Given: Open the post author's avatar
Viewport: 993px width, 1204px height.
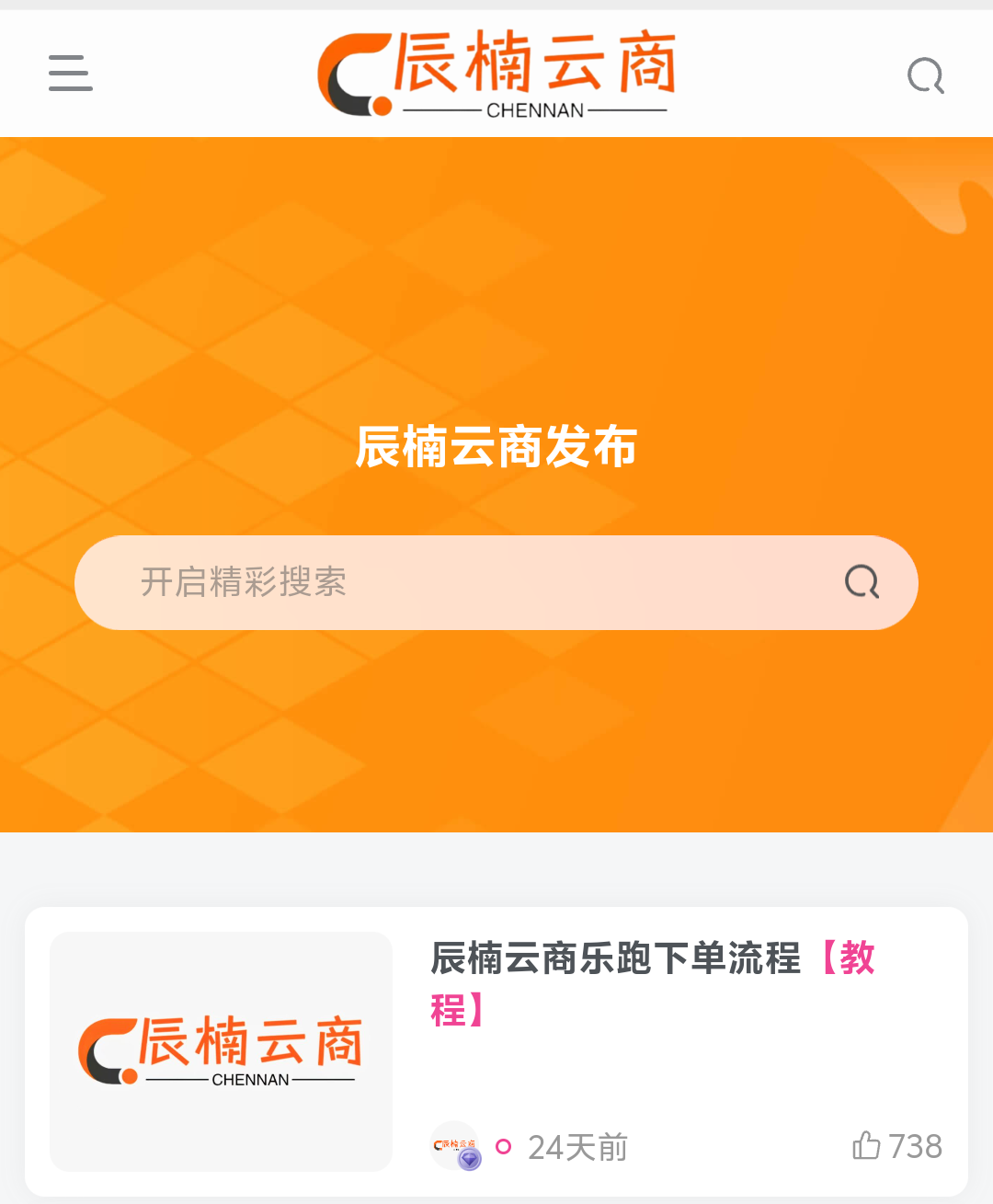Looking at the screenshot, I should [x=456, y=1146].
